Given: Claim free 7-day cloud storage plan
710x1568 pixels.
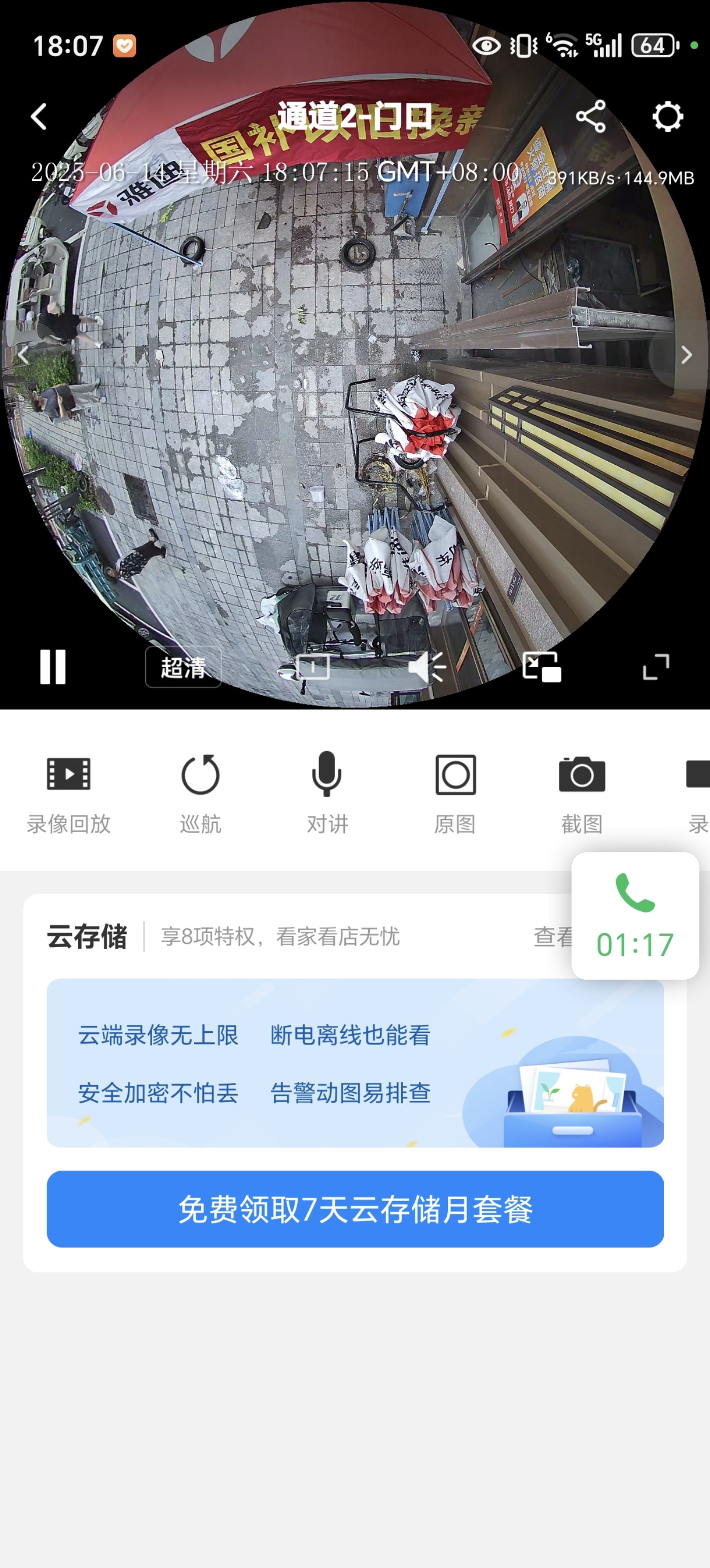Looking at the screenshot, I should click(355, 1209).
